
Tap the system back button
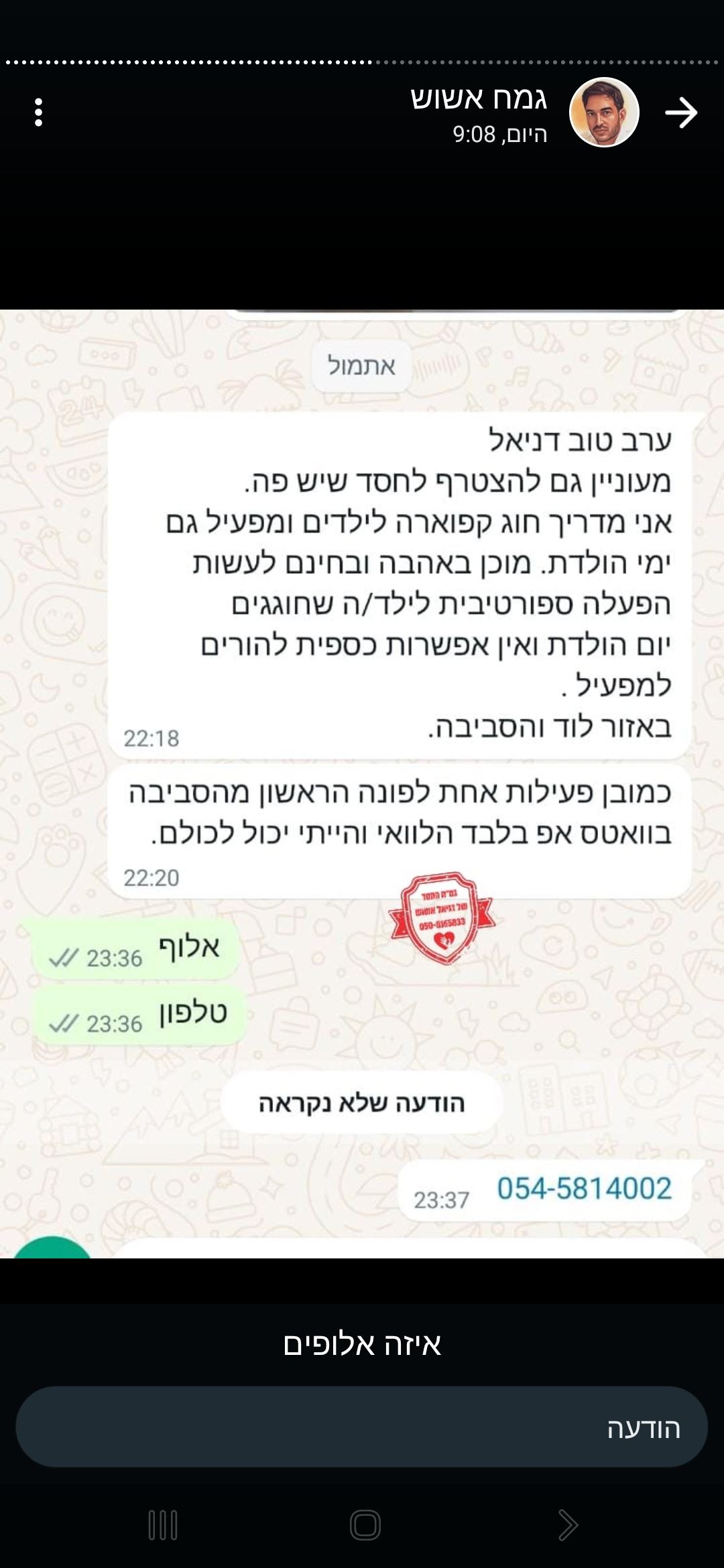click(567, 1526)
